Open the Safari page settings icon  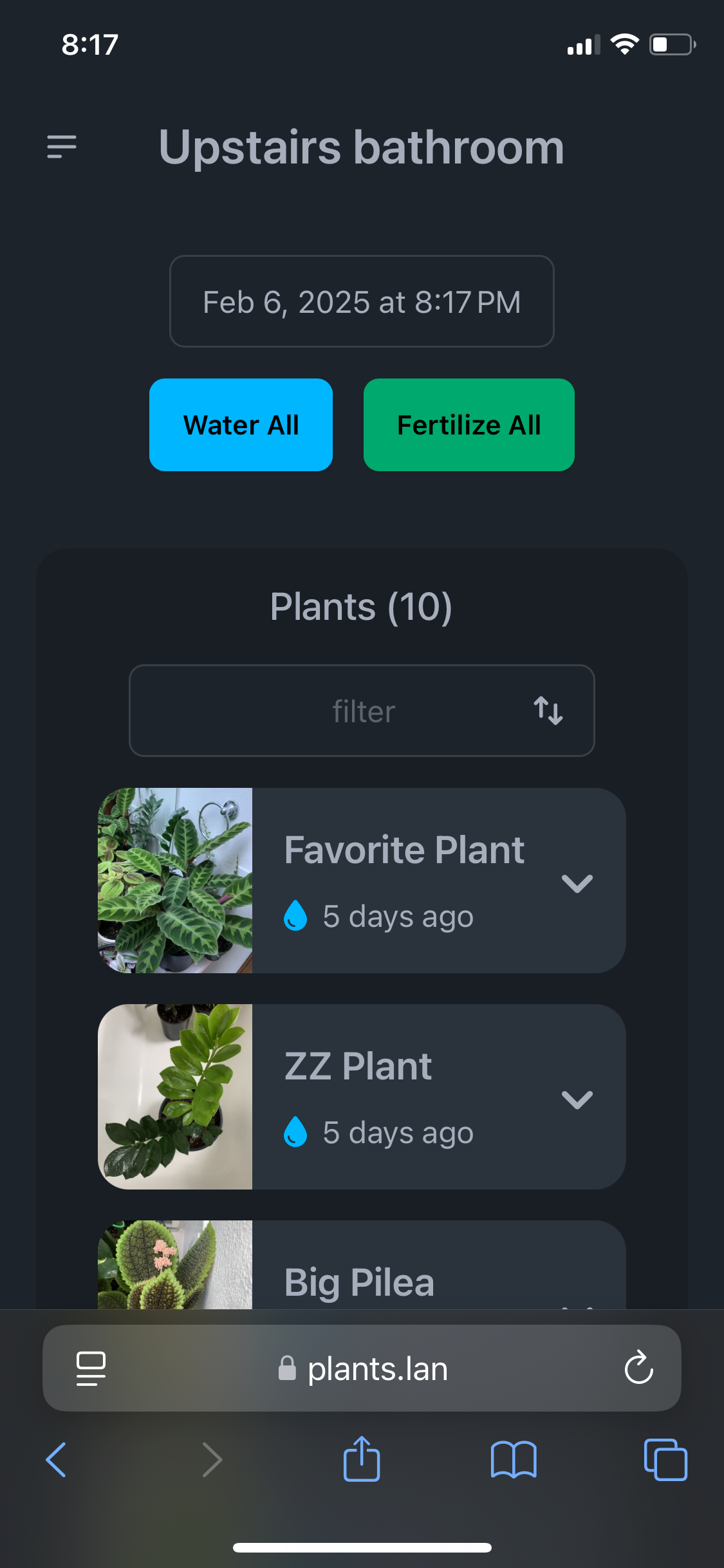tap(91, 1368)
